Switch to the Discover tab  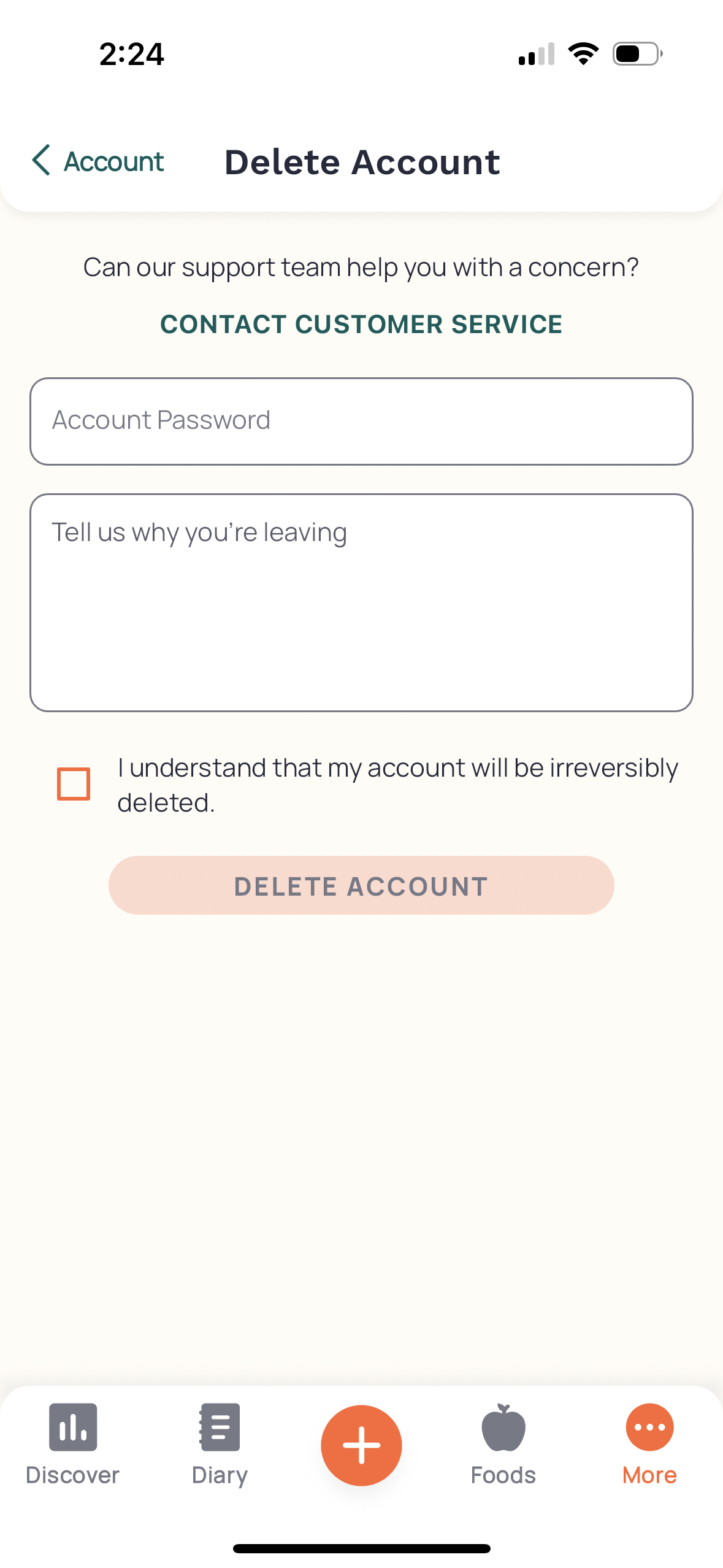click(x=72, y=1444)
